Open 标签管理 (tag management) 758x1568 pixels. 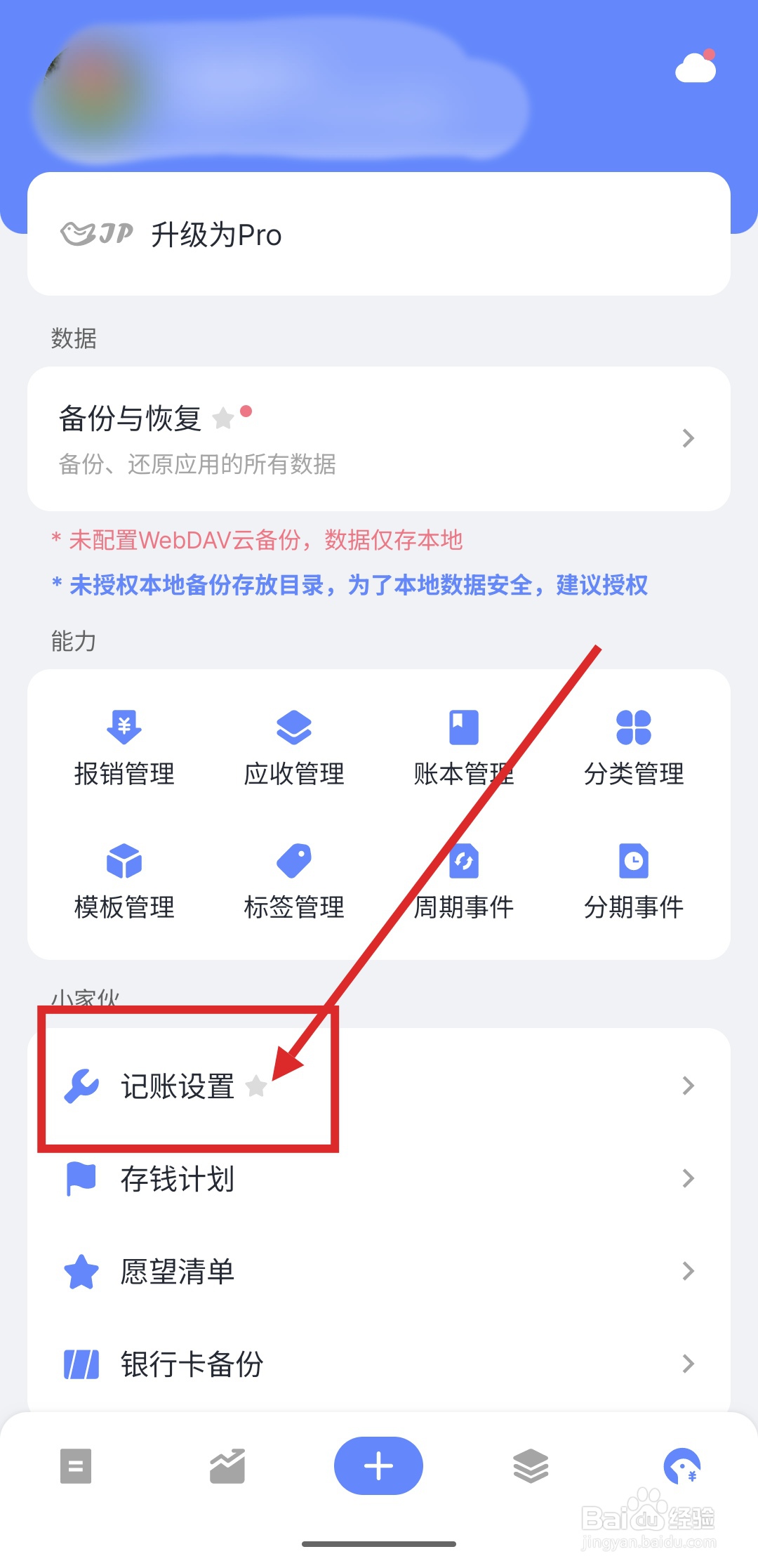pyautogui.click(x=293, y=881)
